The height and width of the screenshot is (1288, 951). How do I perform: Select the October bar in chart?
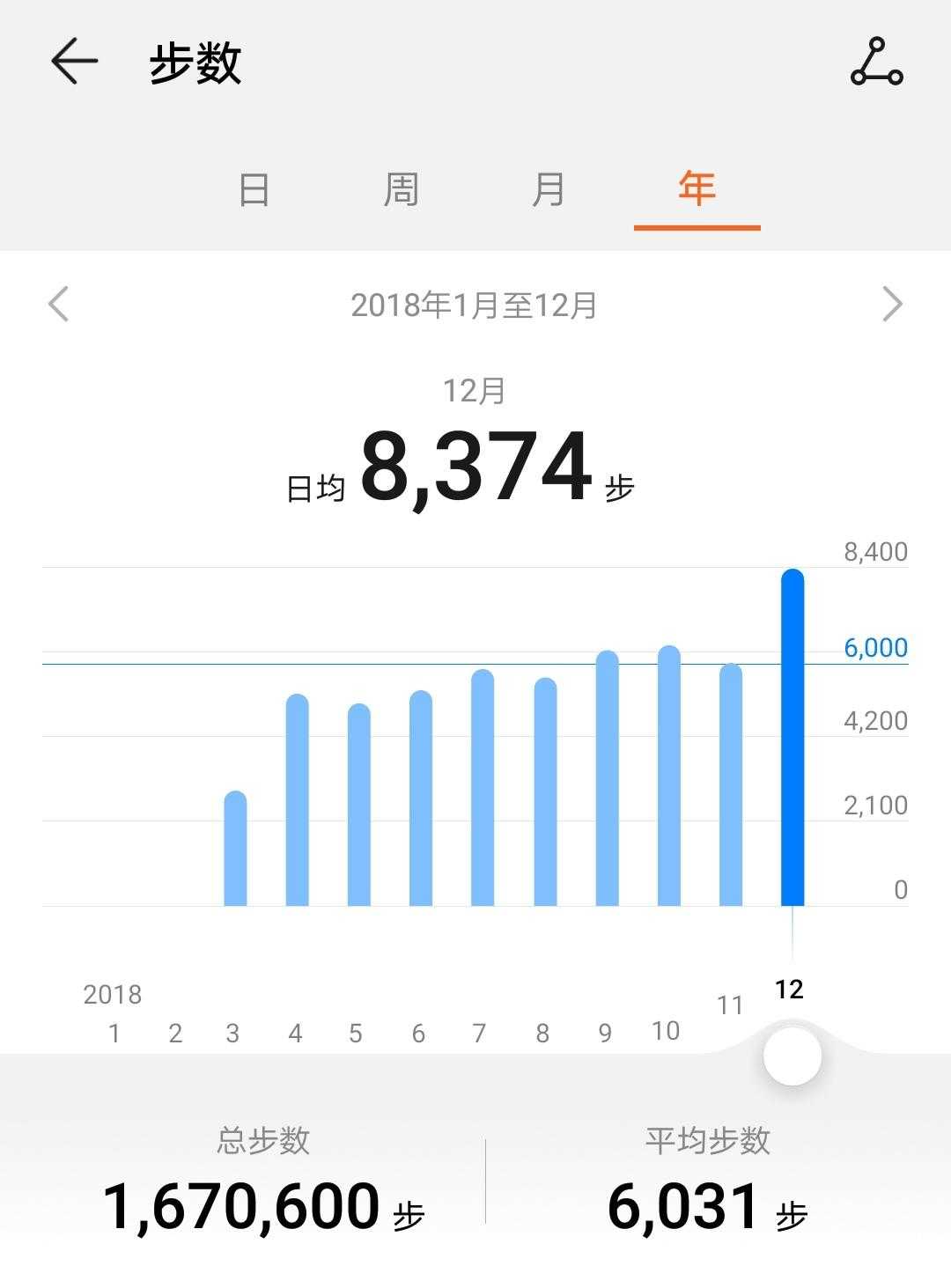(x=669, y=776)
